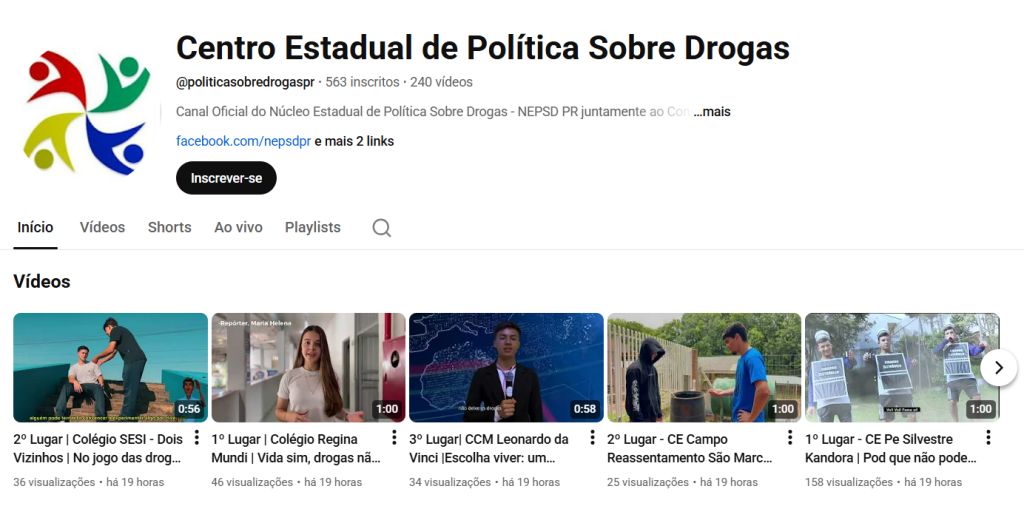The height and width of the screenshot is (506, 1024).
Task: Open options menu for Silvestre Kandora video
Action: point(988,438)
